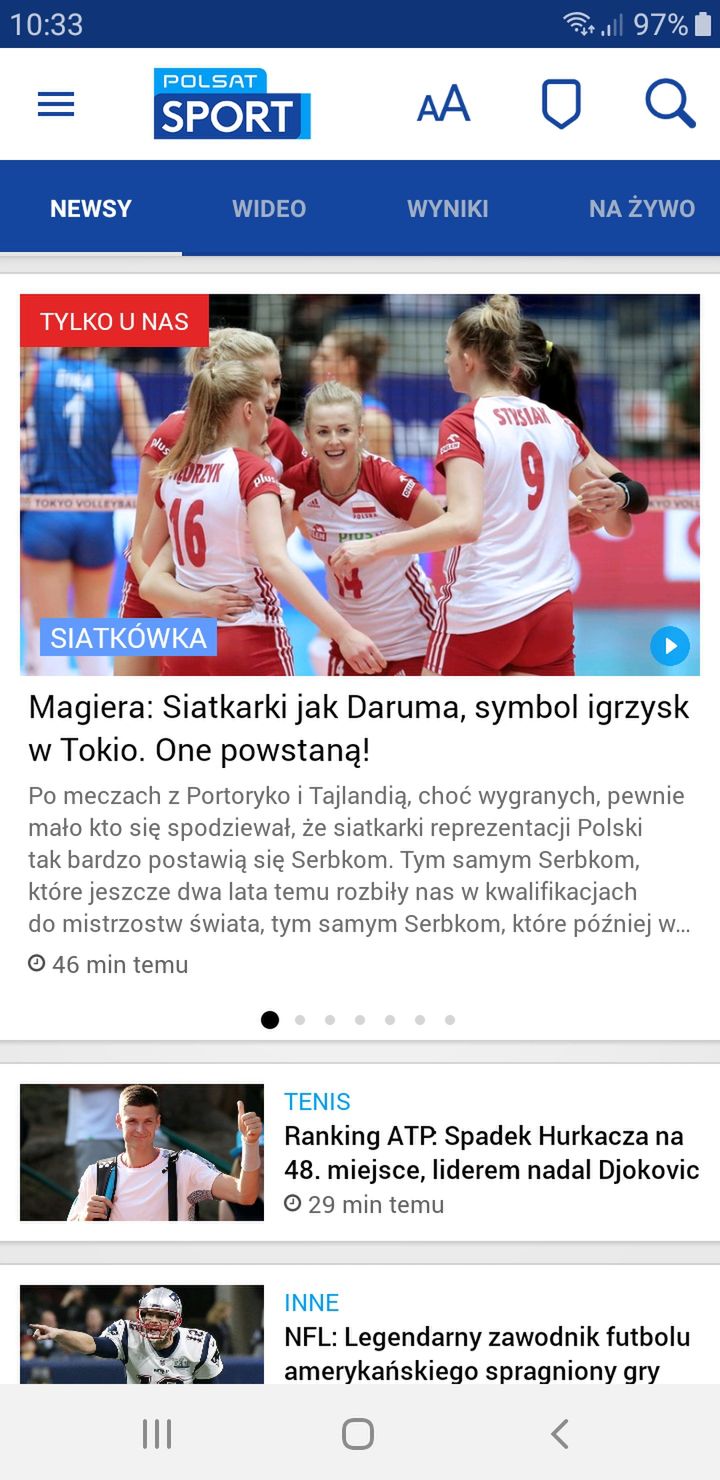Image resolution: width=720 pixels, height=1480 pixels.
Task: Open the shield favorites icon
Action: pyautogui.click(x=561, y=104)
